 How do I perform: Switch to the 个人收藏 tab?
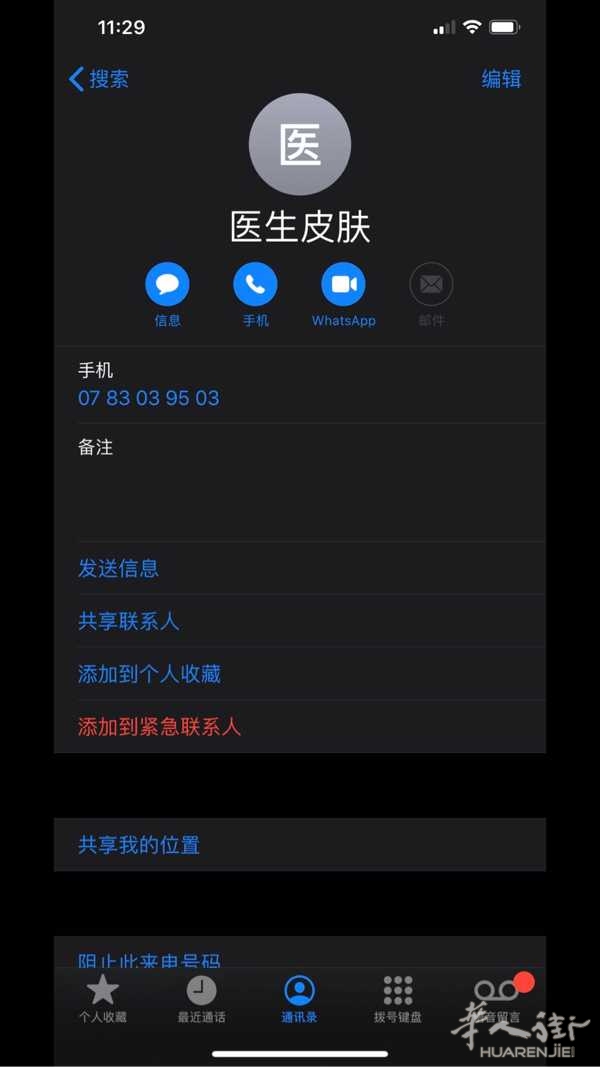click(x=103, y=999)
